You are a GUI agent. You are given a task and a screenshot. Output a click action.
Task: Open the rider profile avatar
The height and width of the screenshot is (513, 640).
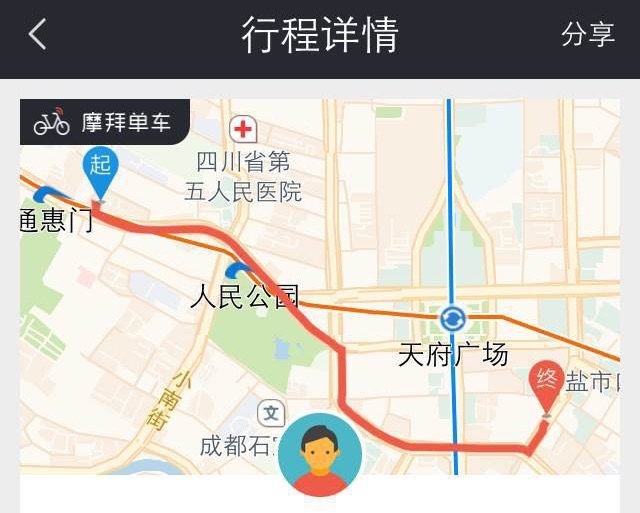tap(320, 455)
